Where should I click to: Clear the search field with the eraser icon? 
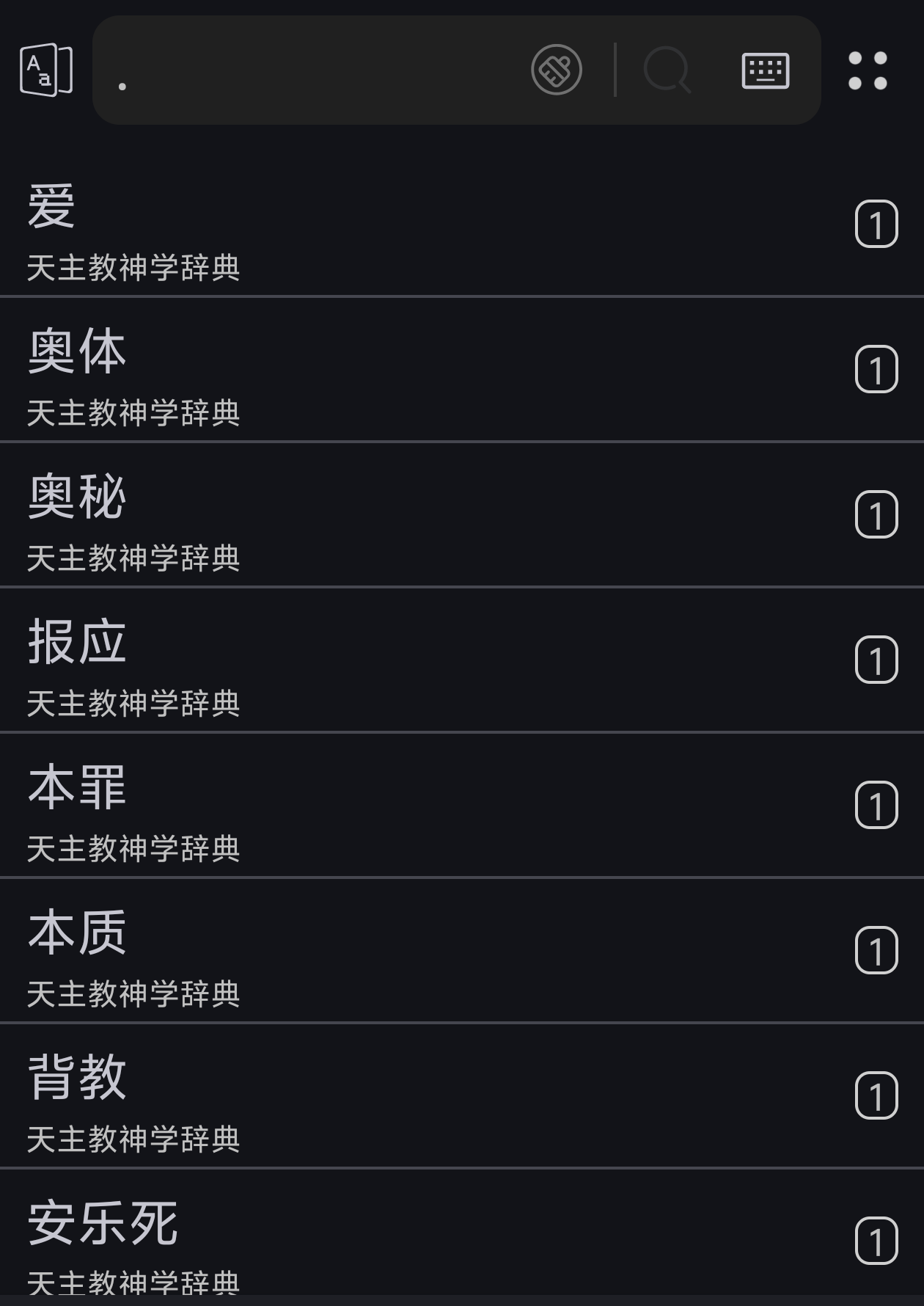557,70
